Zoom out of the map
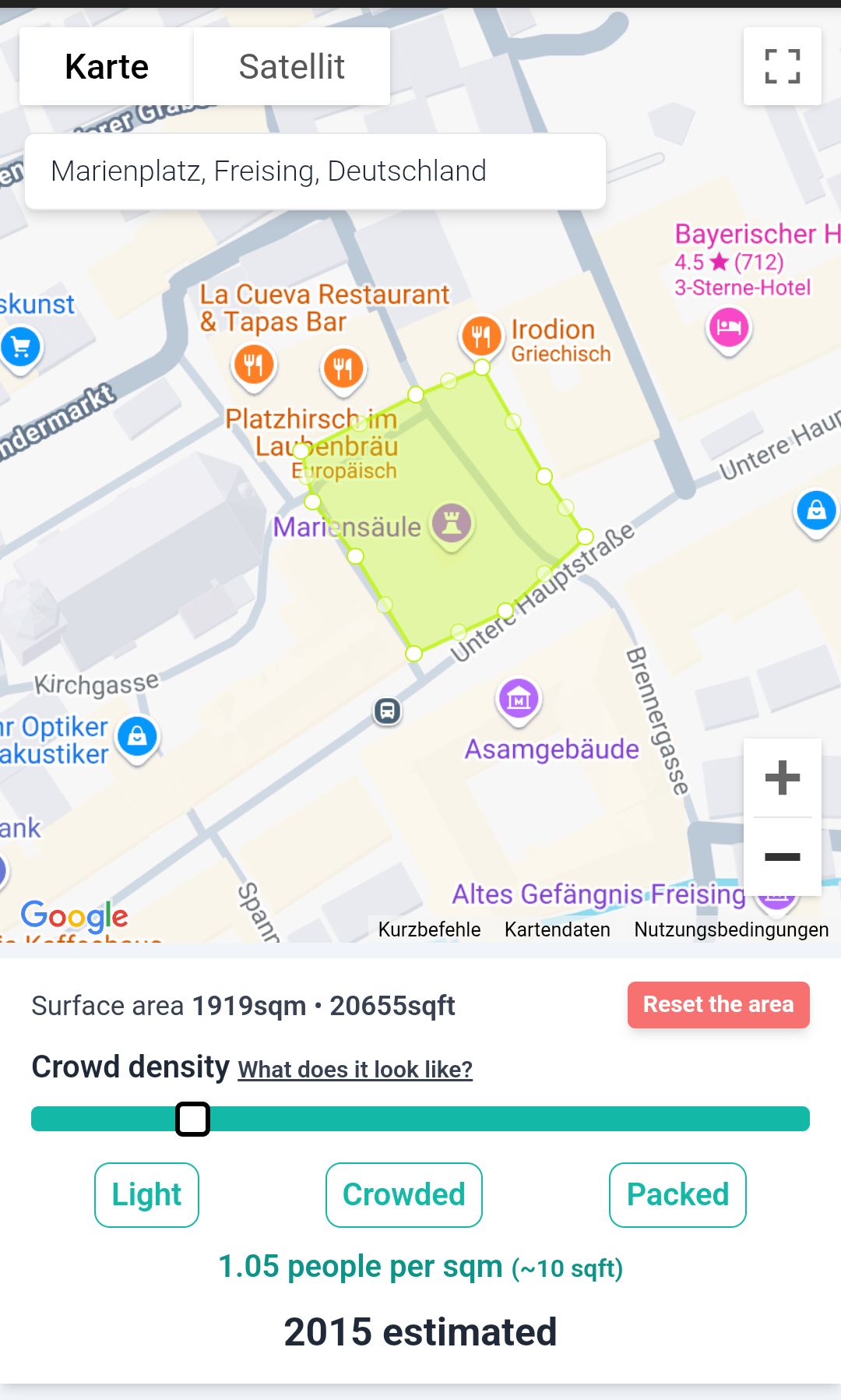The height and width of the screenshot is (1400, 841). [782, 857]
